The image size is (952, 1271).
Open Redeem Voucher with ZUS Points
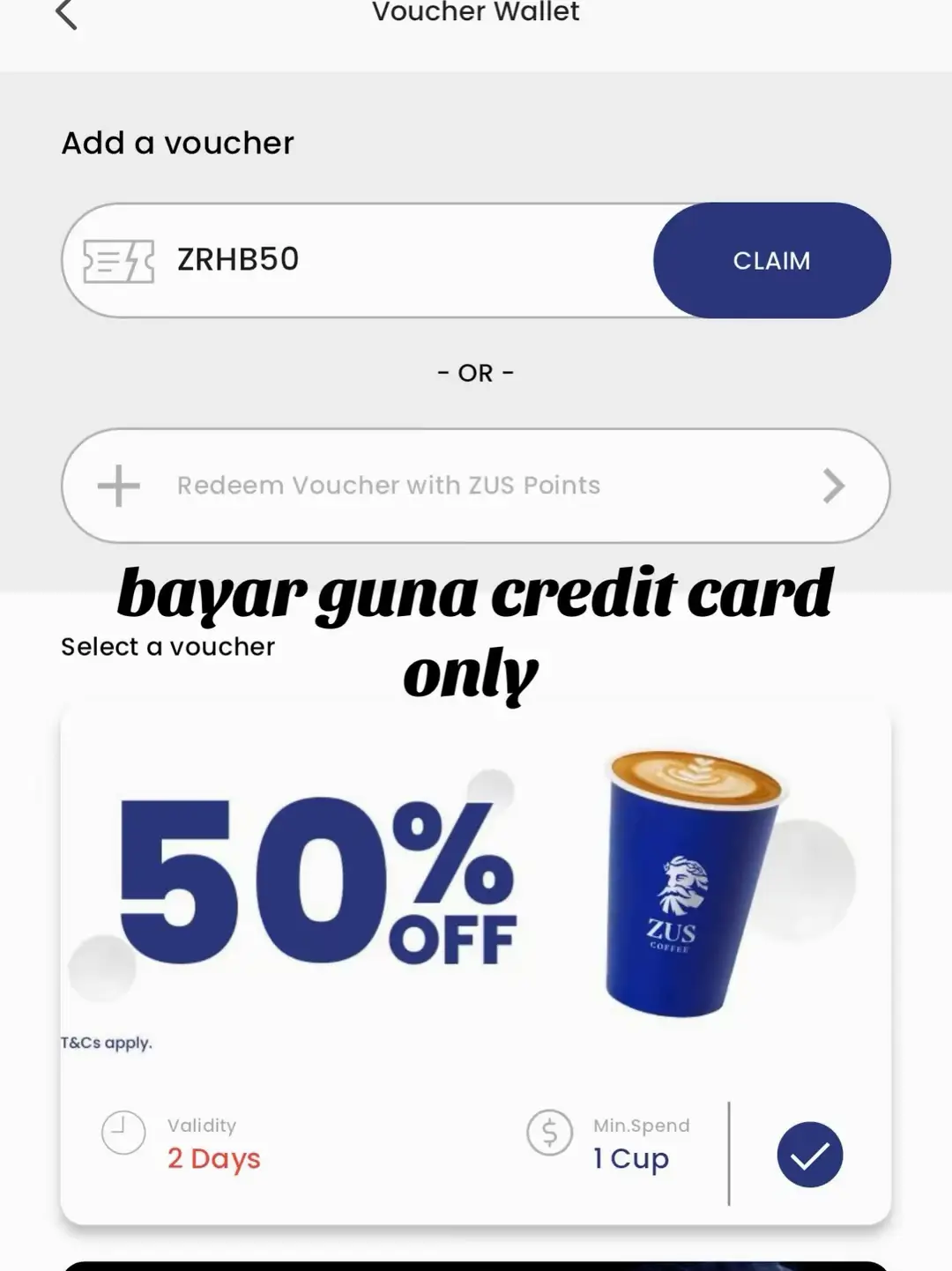pyautogui.click(x=476, y=486)
